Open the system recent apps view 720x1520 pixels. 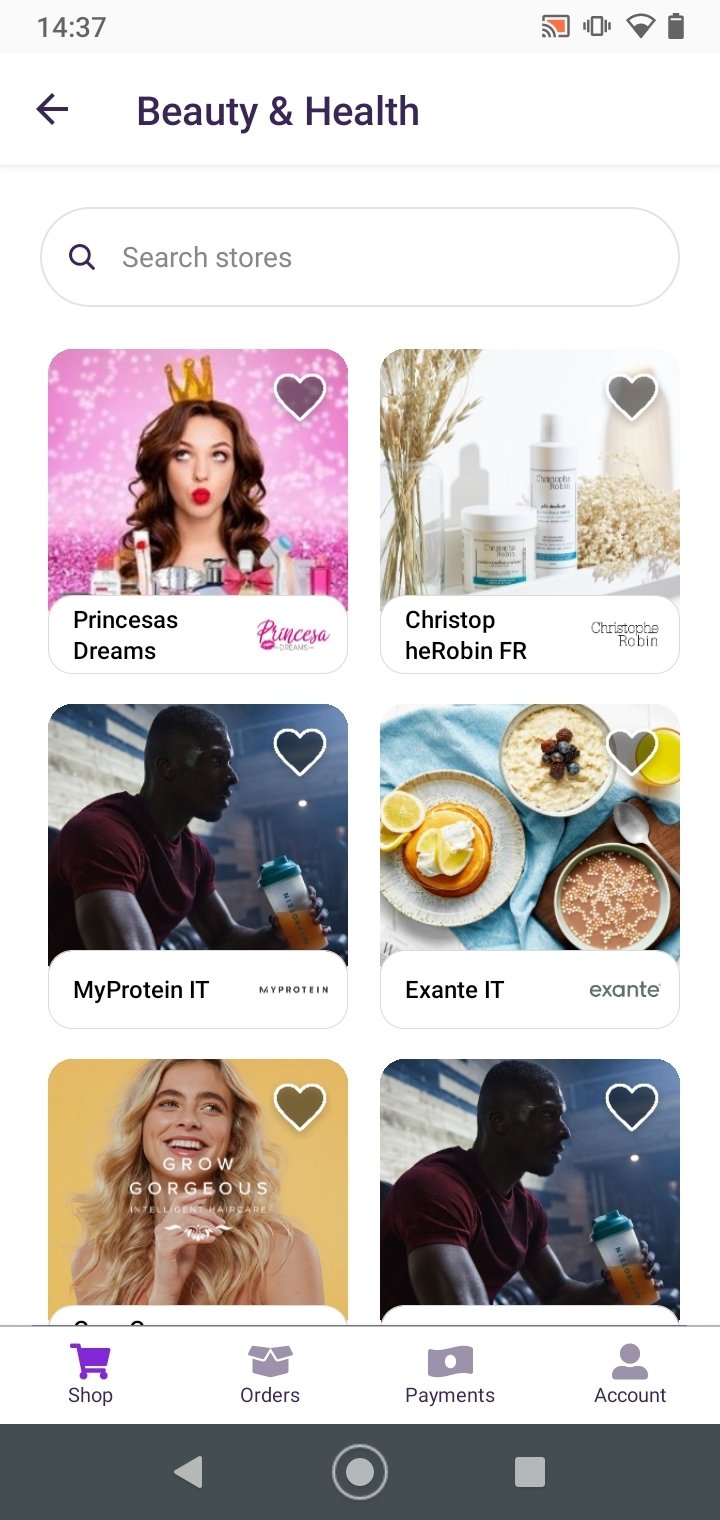529,1471
